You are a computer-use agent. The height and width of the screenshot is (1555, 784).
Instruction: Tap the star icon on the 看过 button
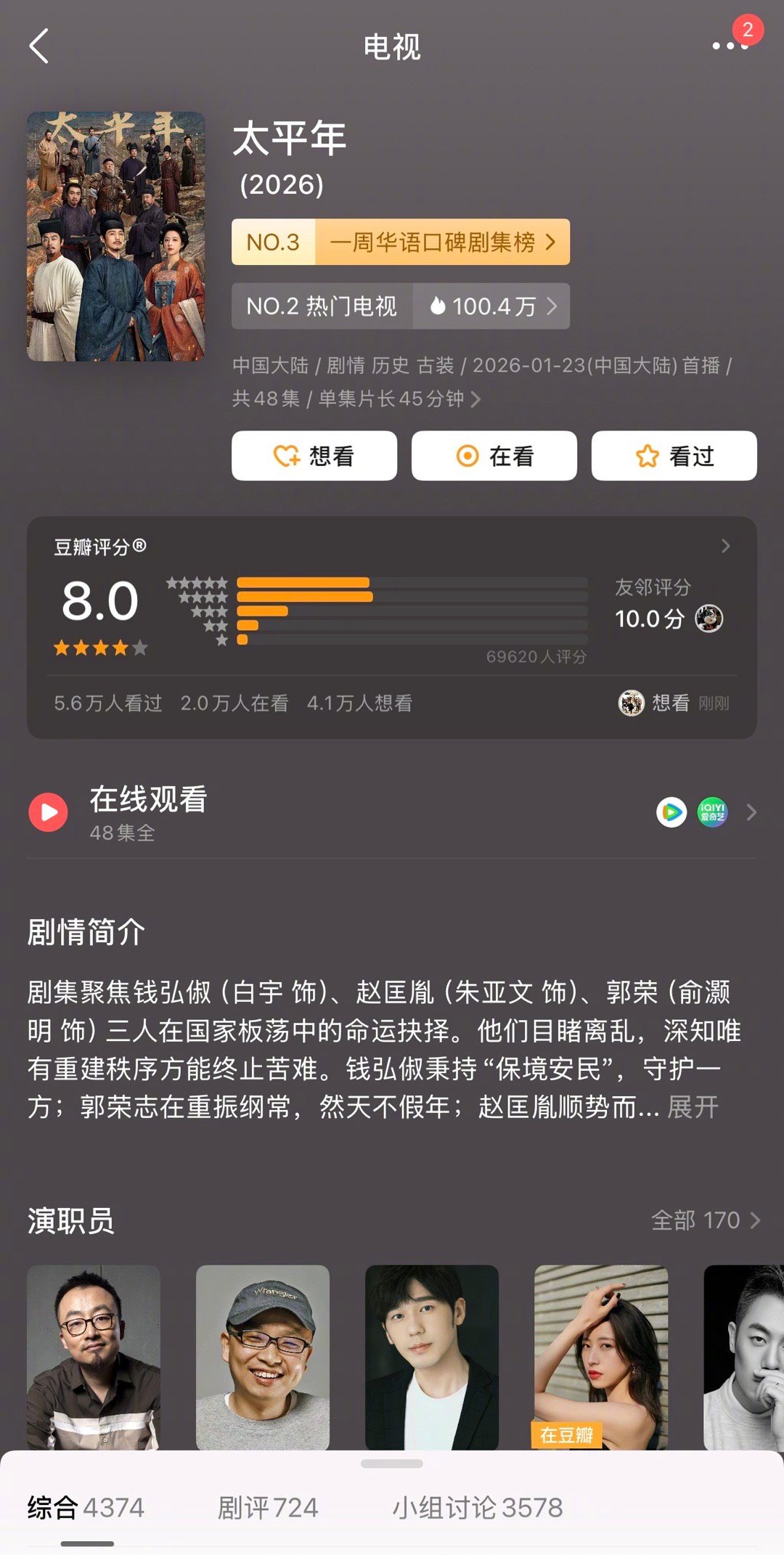pos(645,455)
